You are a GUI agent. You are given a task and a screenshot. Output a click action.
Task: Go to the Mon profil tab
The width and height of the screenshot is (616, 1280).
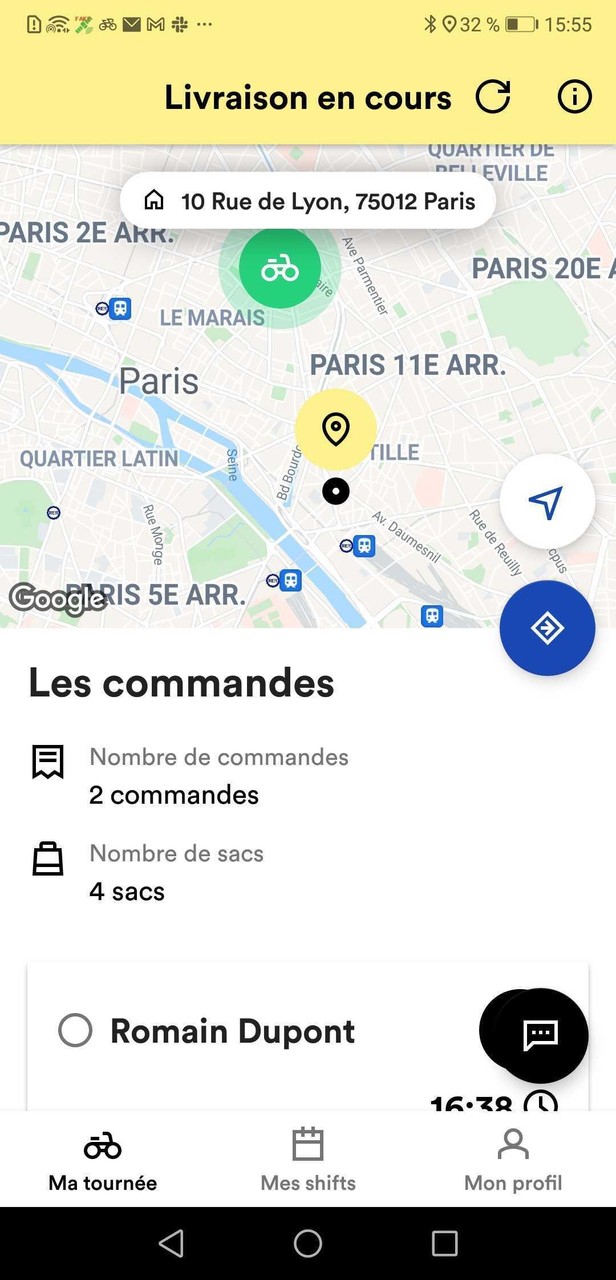513,1160
